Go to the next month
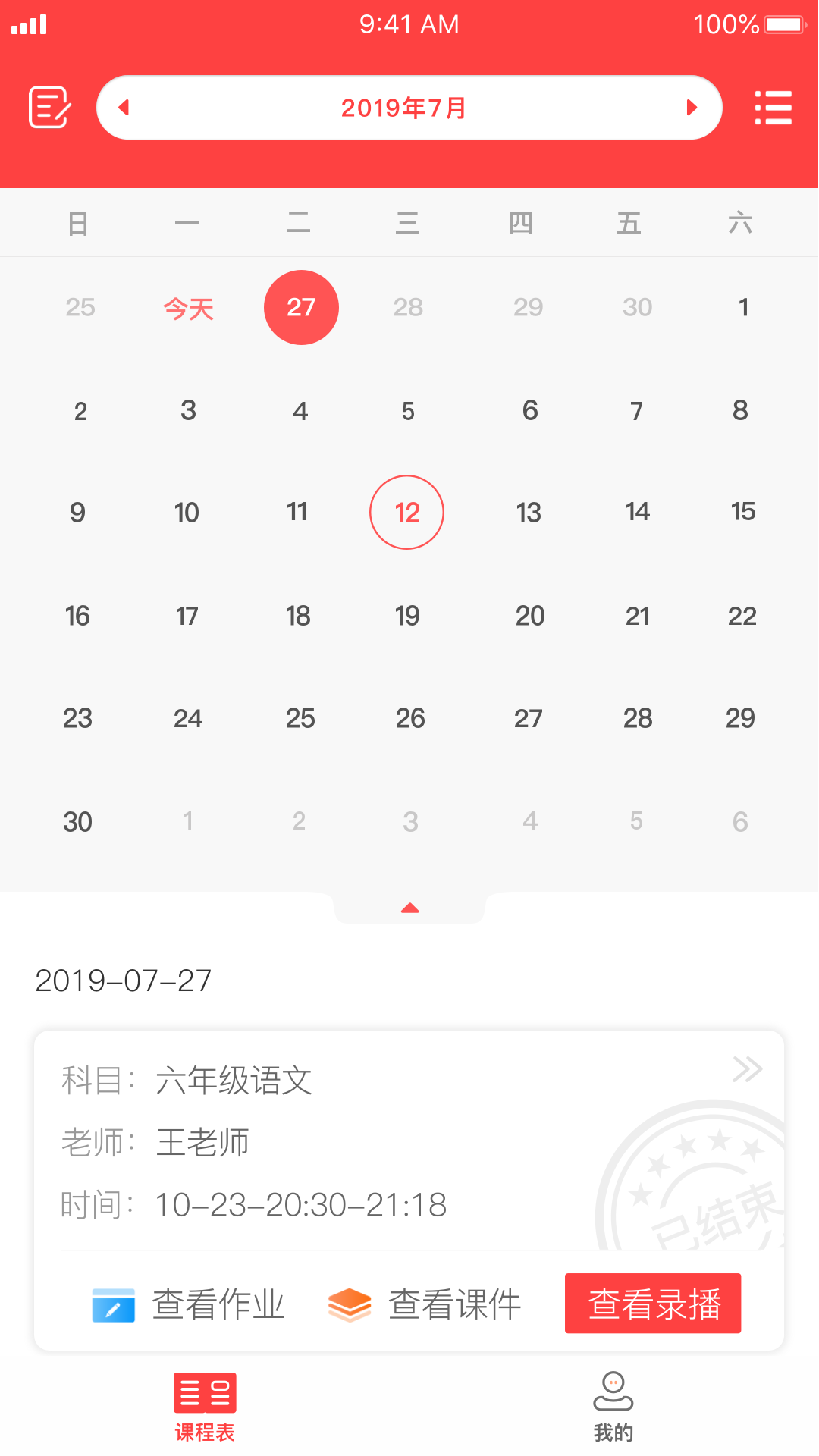819x1456 pixels. point(691,108)
